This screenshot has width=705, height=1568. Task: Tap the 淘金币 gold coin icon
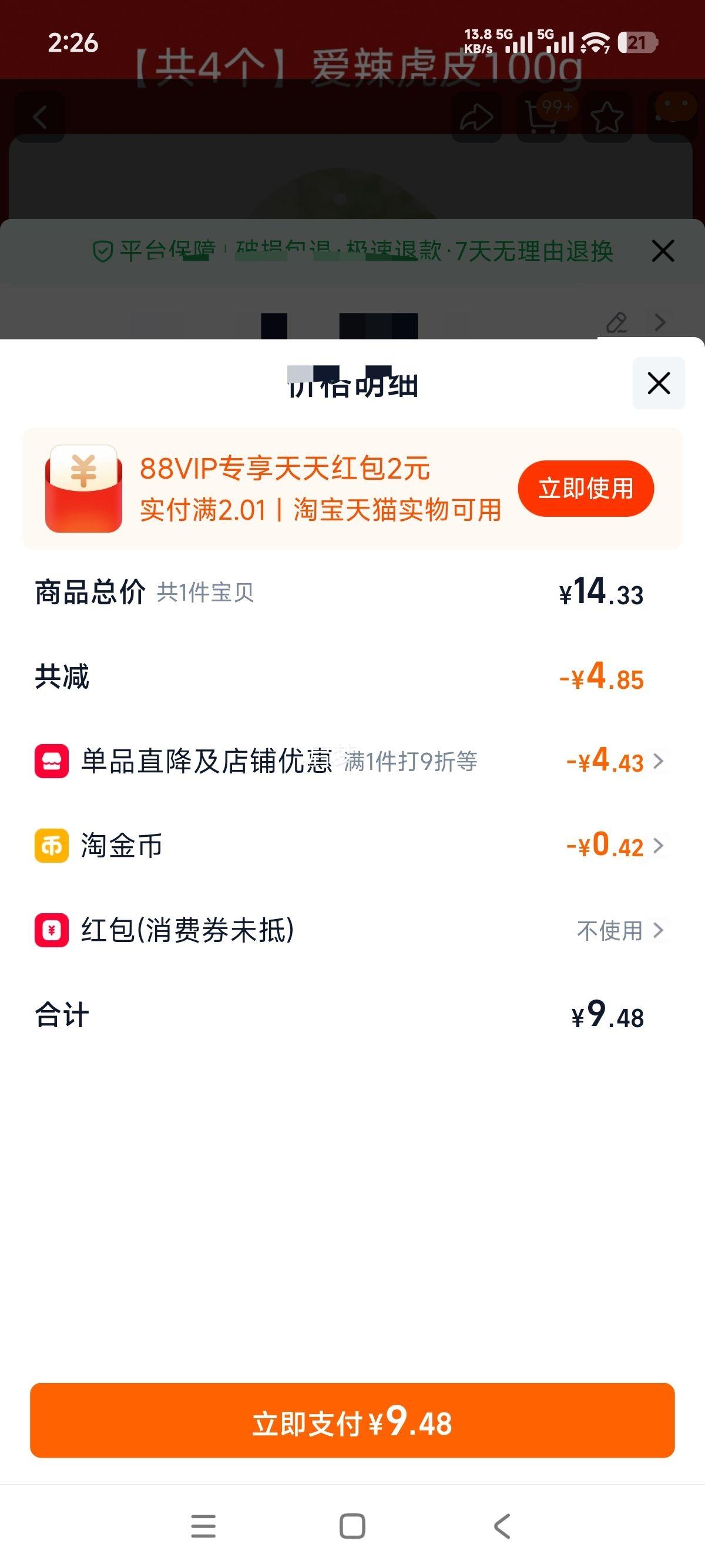click(52, 846)
